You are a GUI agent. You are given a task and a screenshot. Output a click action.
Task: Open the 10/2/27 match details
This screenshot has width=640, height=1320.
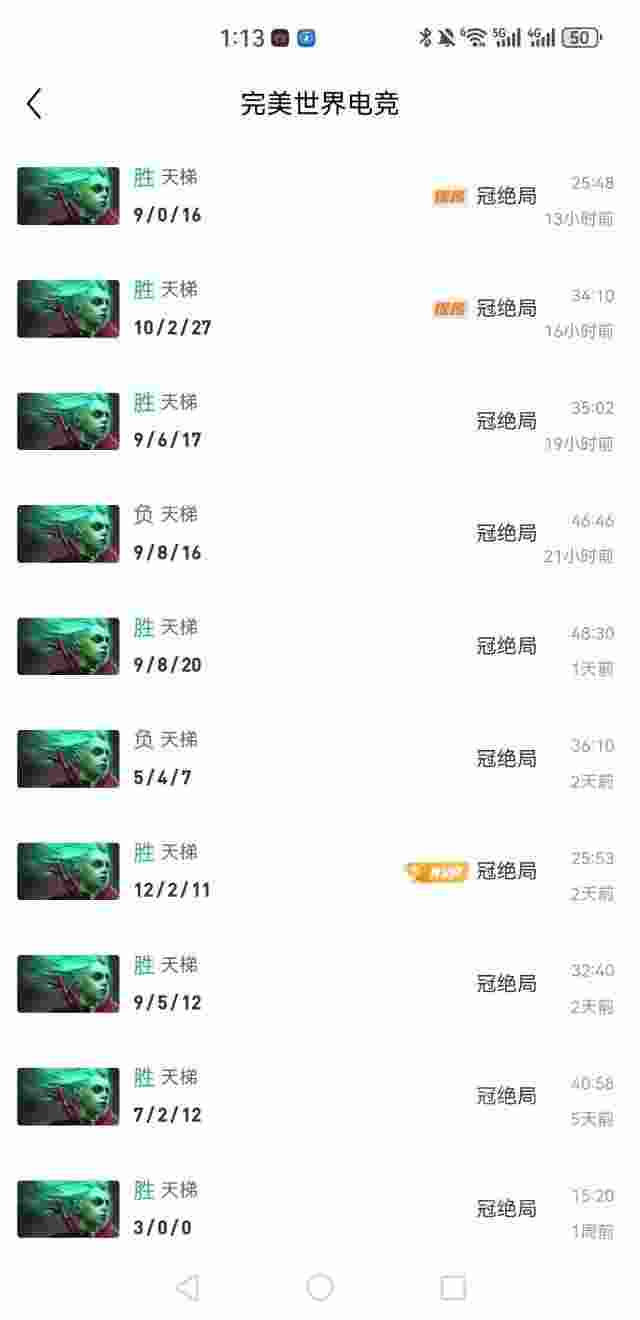pyautogui.click(x=320, y=308)
